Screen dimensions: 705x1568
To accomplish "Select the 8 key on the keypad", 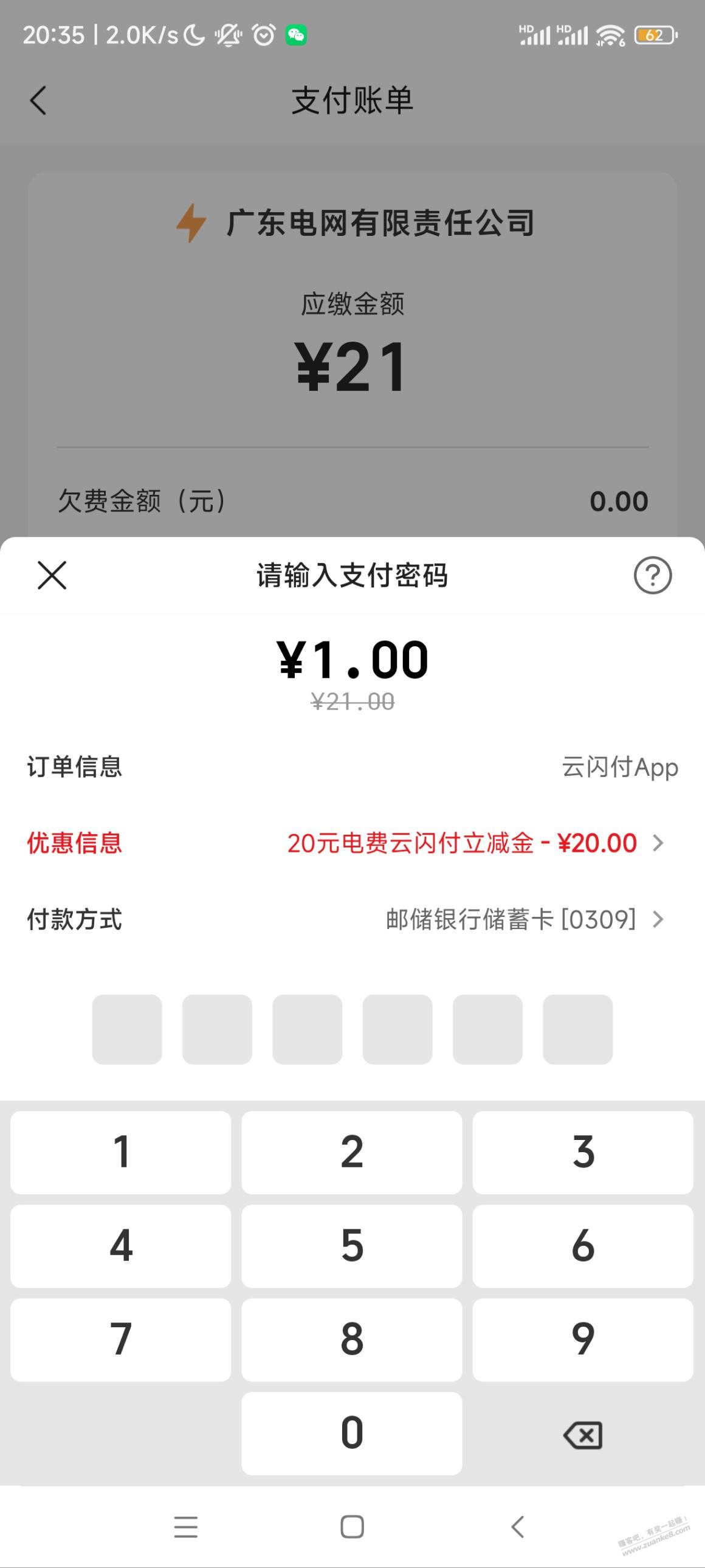I will [x=351, y=1340].
